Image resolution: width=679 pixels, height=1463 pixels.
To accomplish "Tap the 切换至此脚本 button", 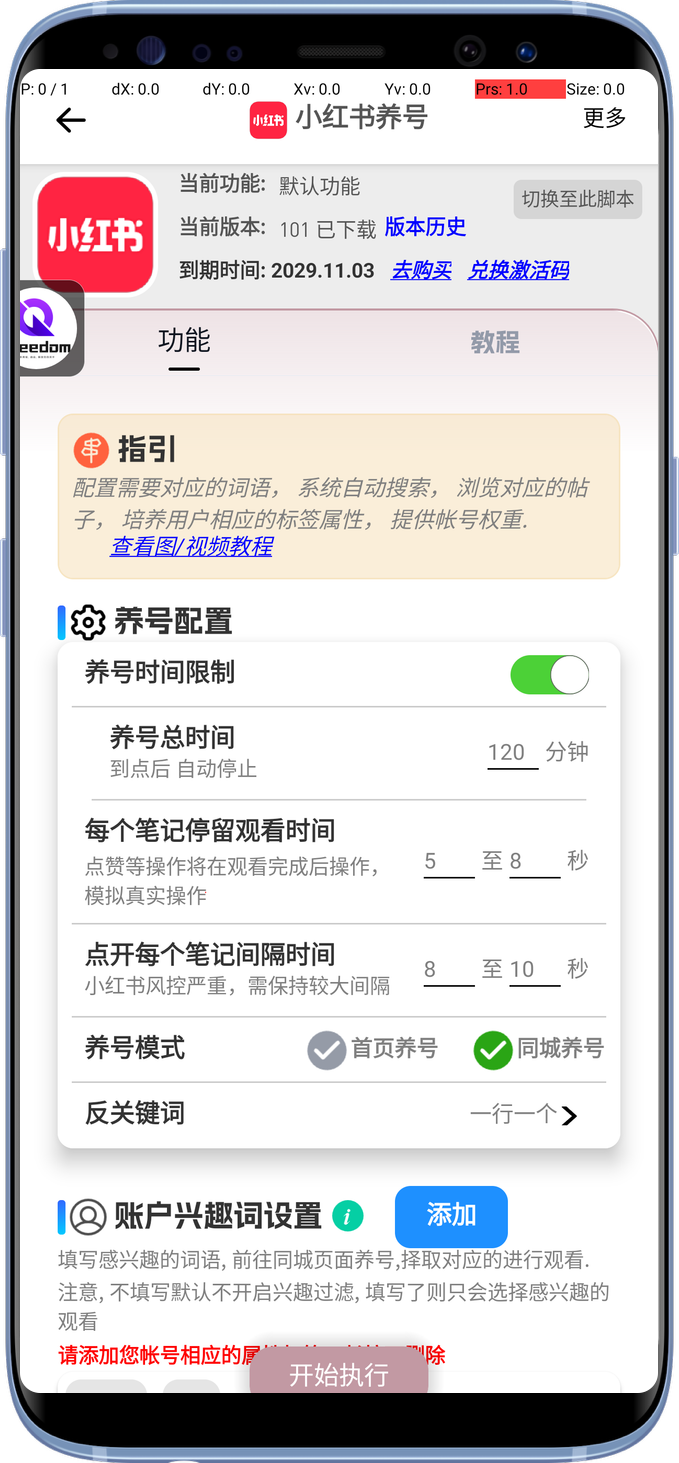I will click(577, 199).
